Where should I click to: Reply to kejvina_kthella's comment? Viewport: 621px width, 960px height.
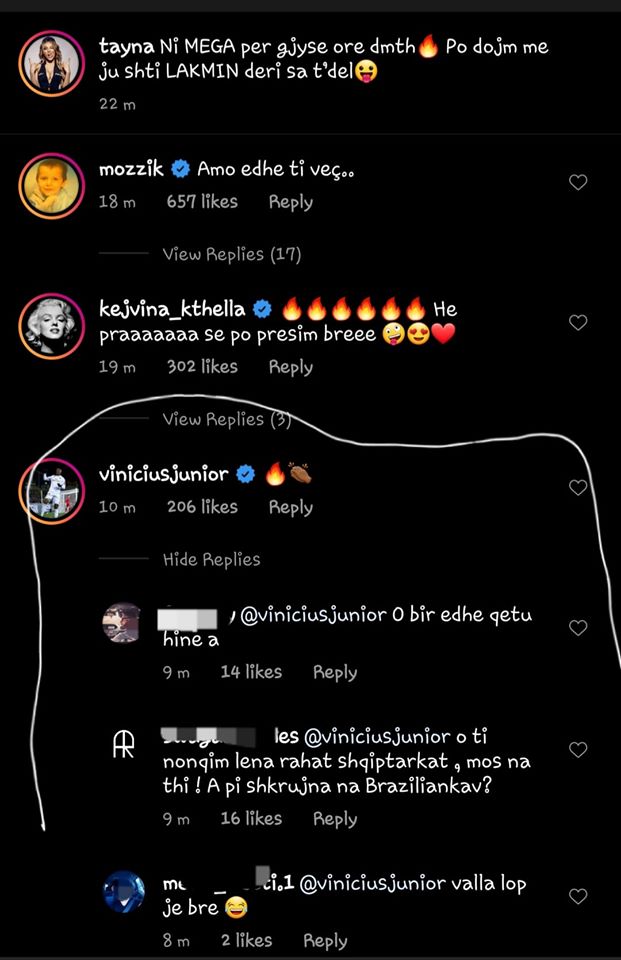click(291, 367)
